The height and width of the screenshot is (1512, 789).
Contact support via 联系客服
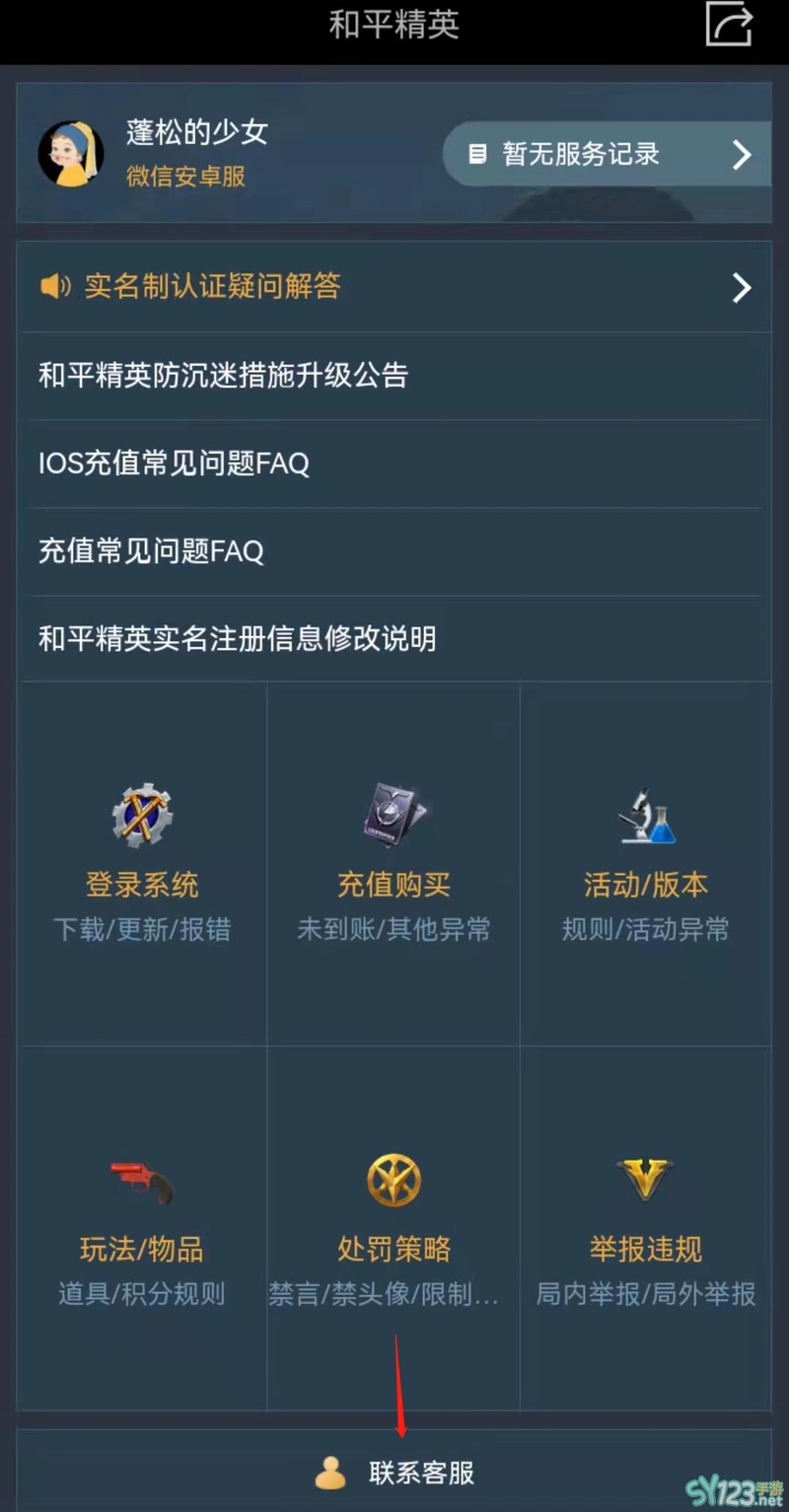point(394,1473)
